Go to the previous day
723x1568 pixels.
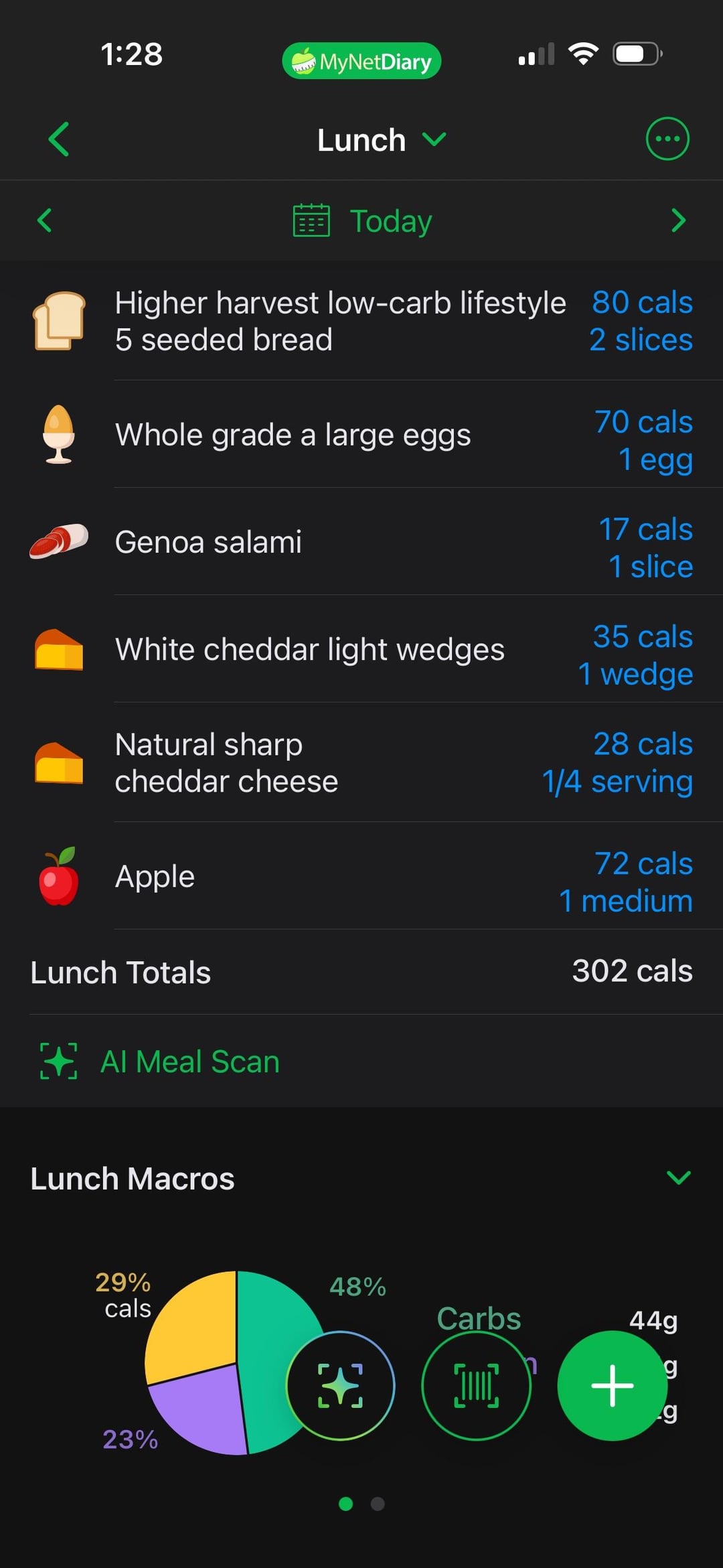(x=45, y=220)
